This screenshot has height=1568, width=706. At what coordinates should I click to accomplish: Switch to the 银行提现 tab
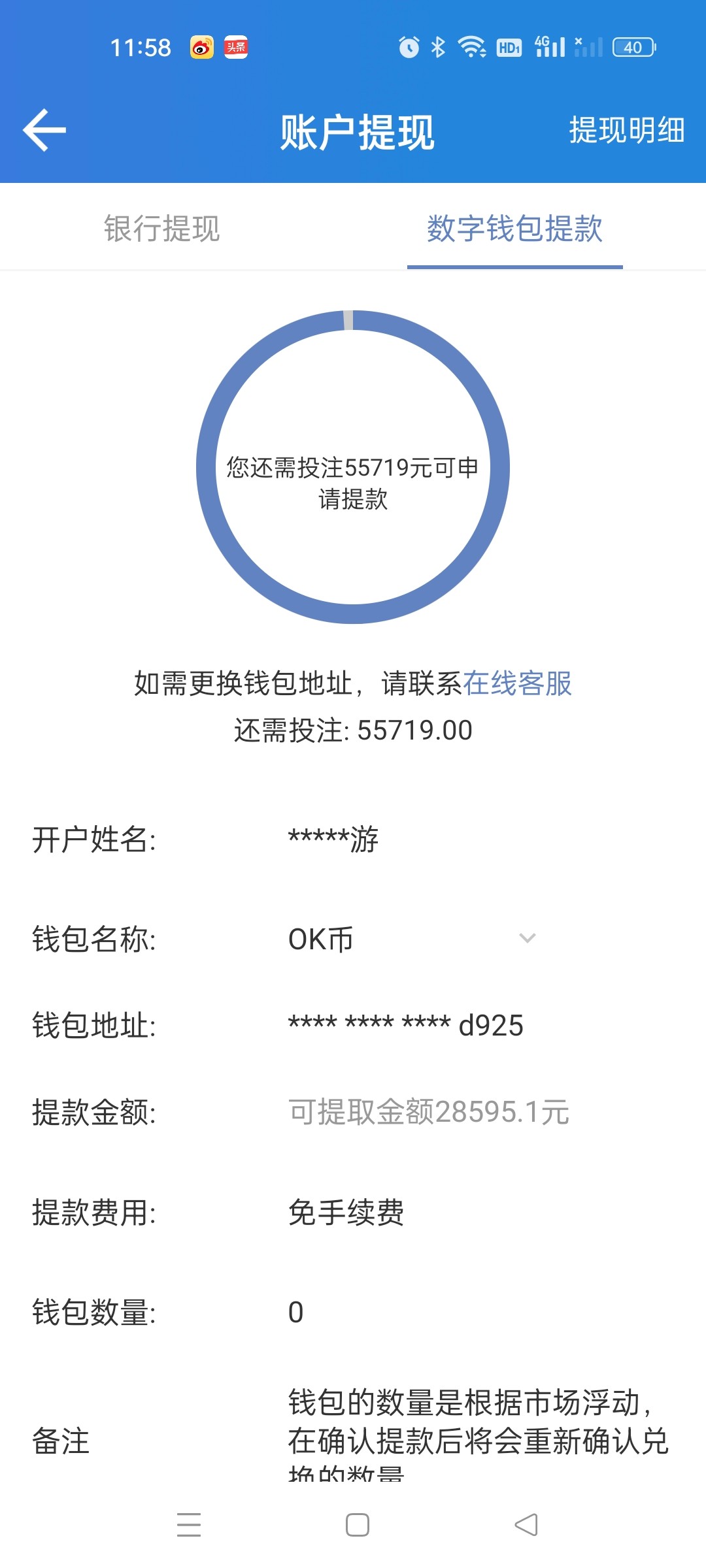click(162, 229)
